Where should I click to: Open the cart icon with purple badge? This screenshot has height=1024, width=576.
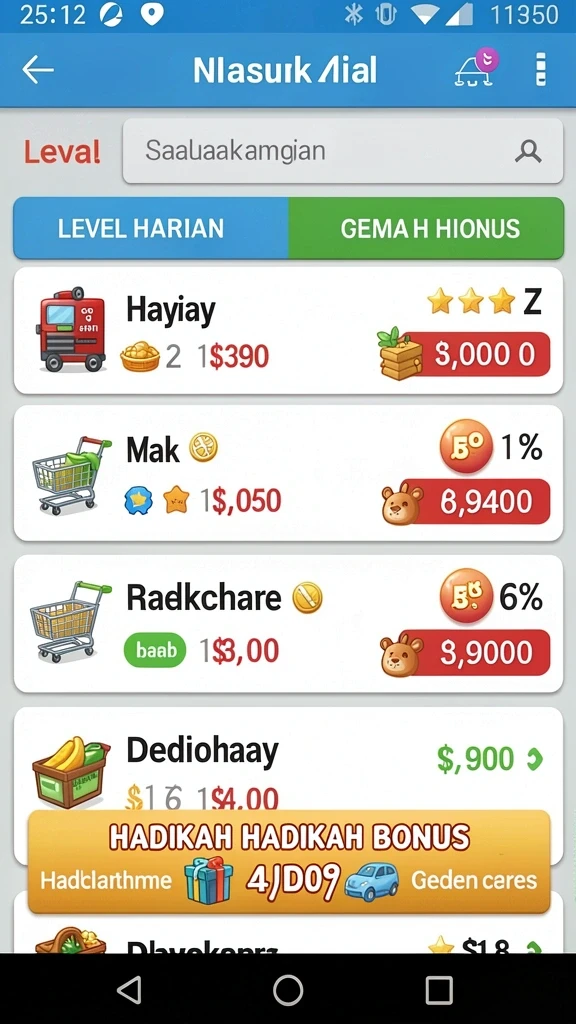coord(477,69)
